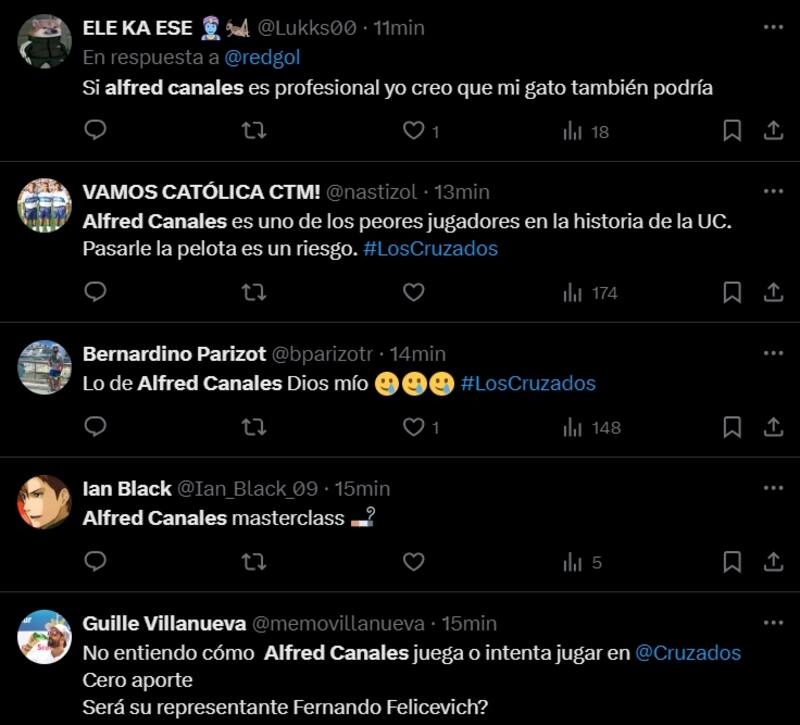The height and width of the screenshot is (725, 800).
Task: Reply to Bernardino Parizot's tweet
Action: tap(95, 427)
